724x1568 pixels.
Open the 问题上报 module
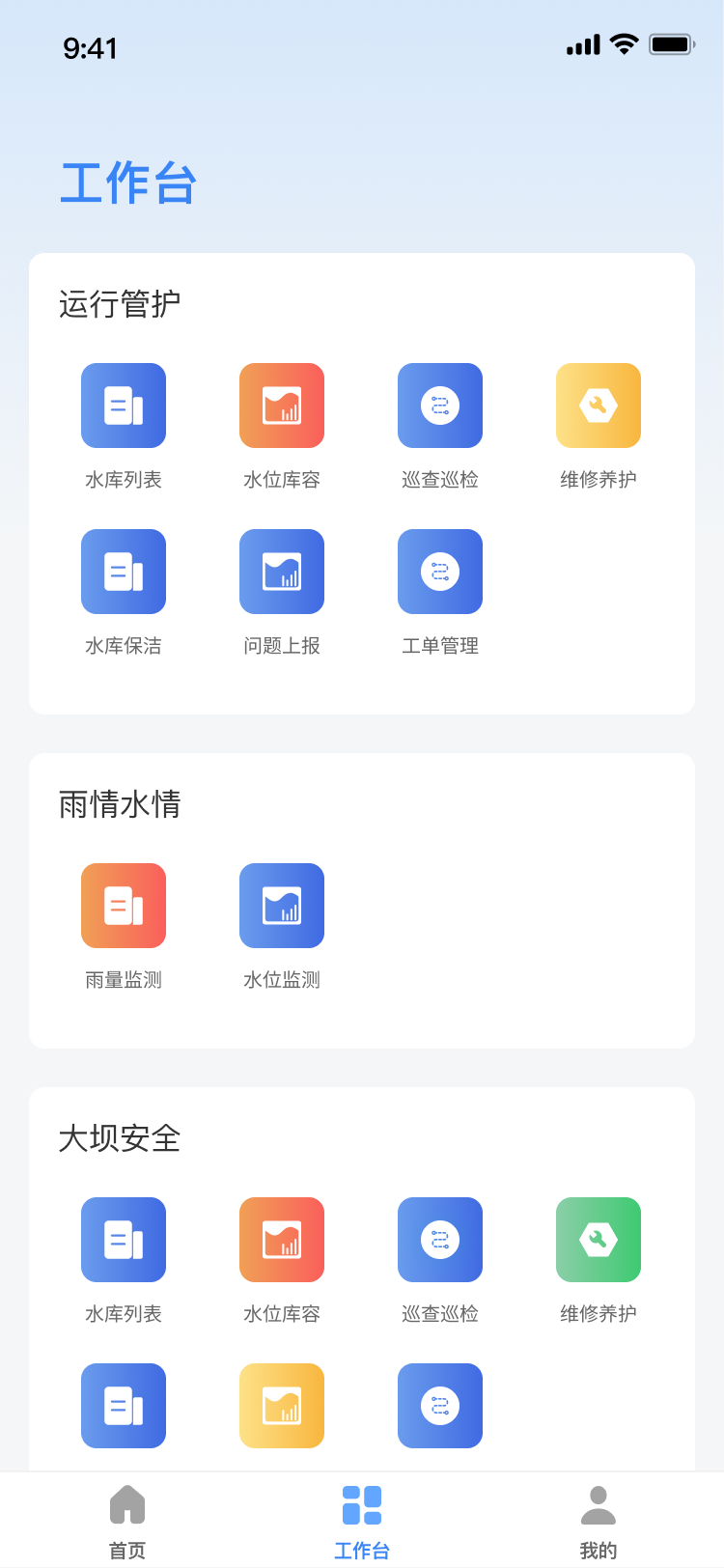point(282,572)
